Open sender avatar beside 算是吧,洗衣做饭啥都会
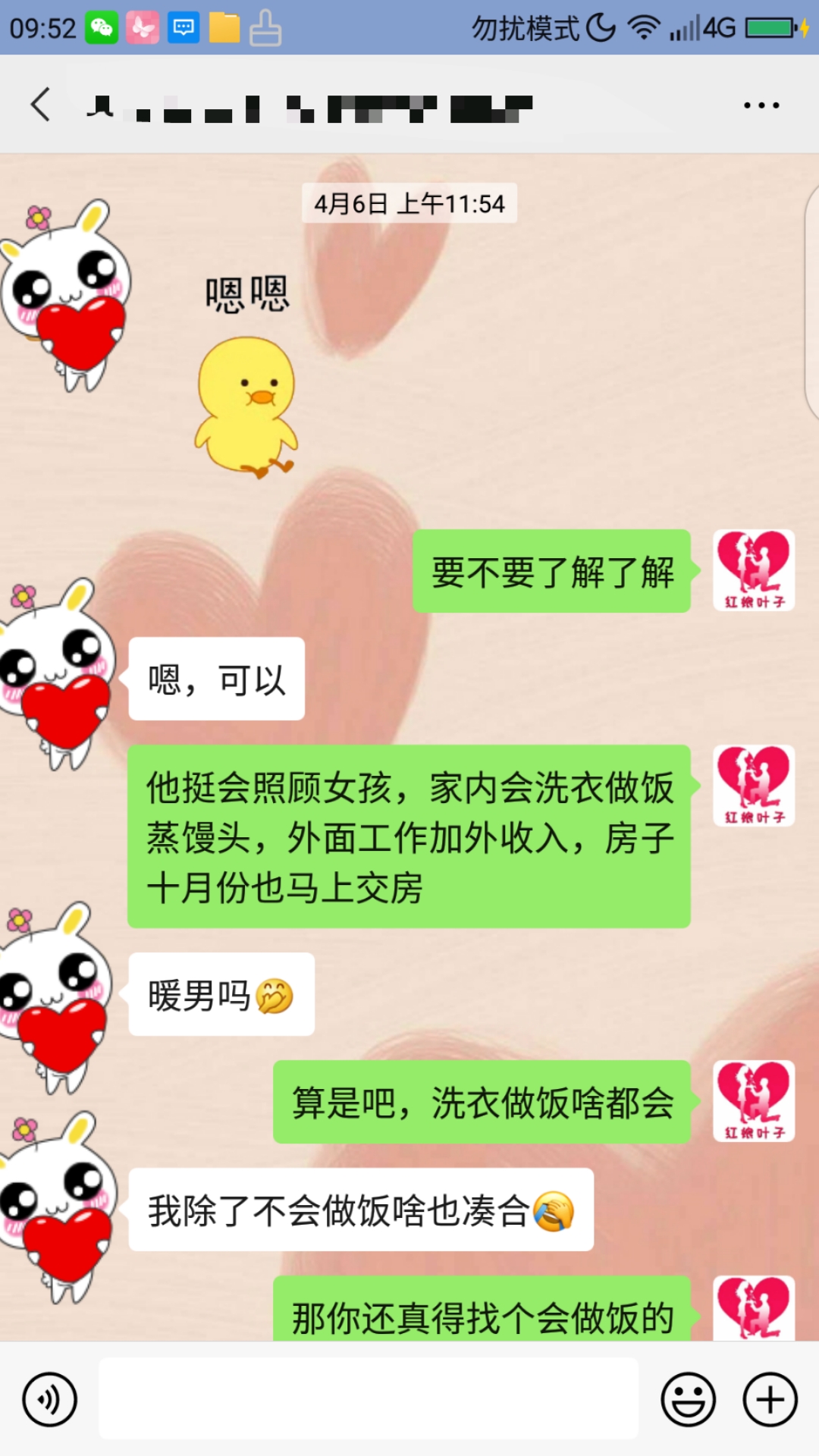 point(754,1101)
